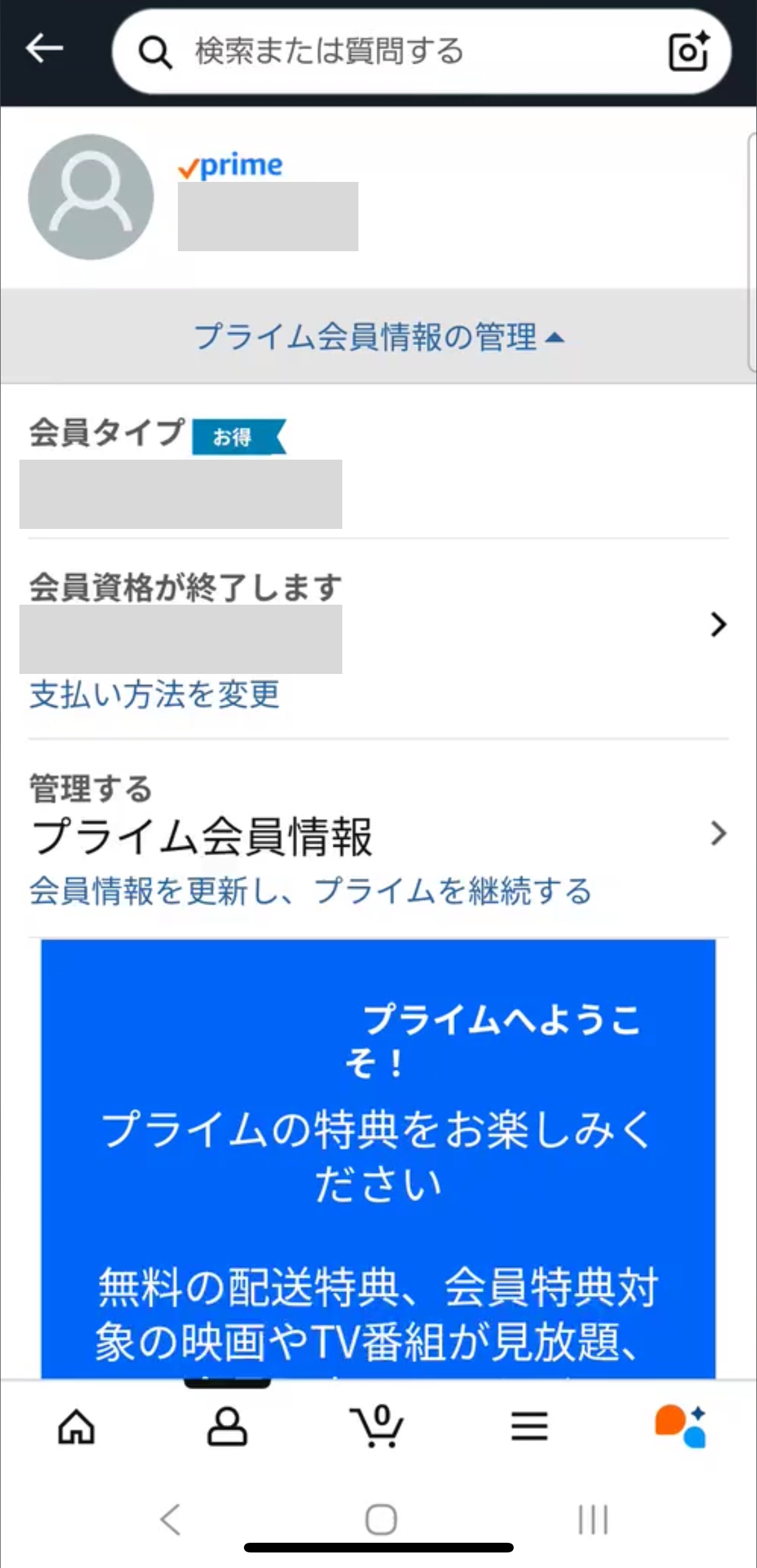This screenshot has width=757, height=1568.
Task: Collapse プライム会員情報の管理 section
Action: tap(378, 337)
